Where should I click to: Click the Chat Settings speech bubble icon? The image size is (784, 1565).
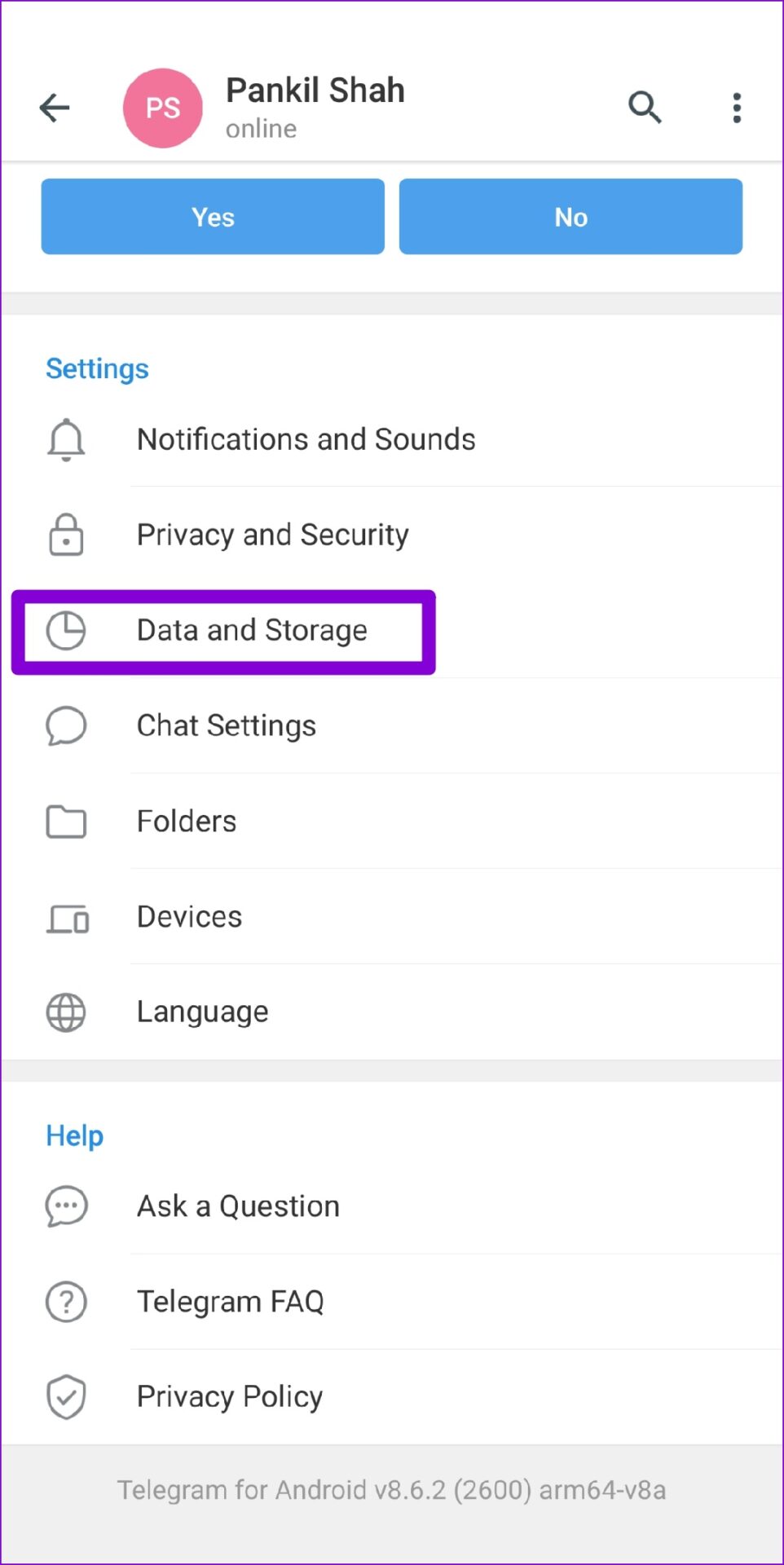tap(66, 725)
